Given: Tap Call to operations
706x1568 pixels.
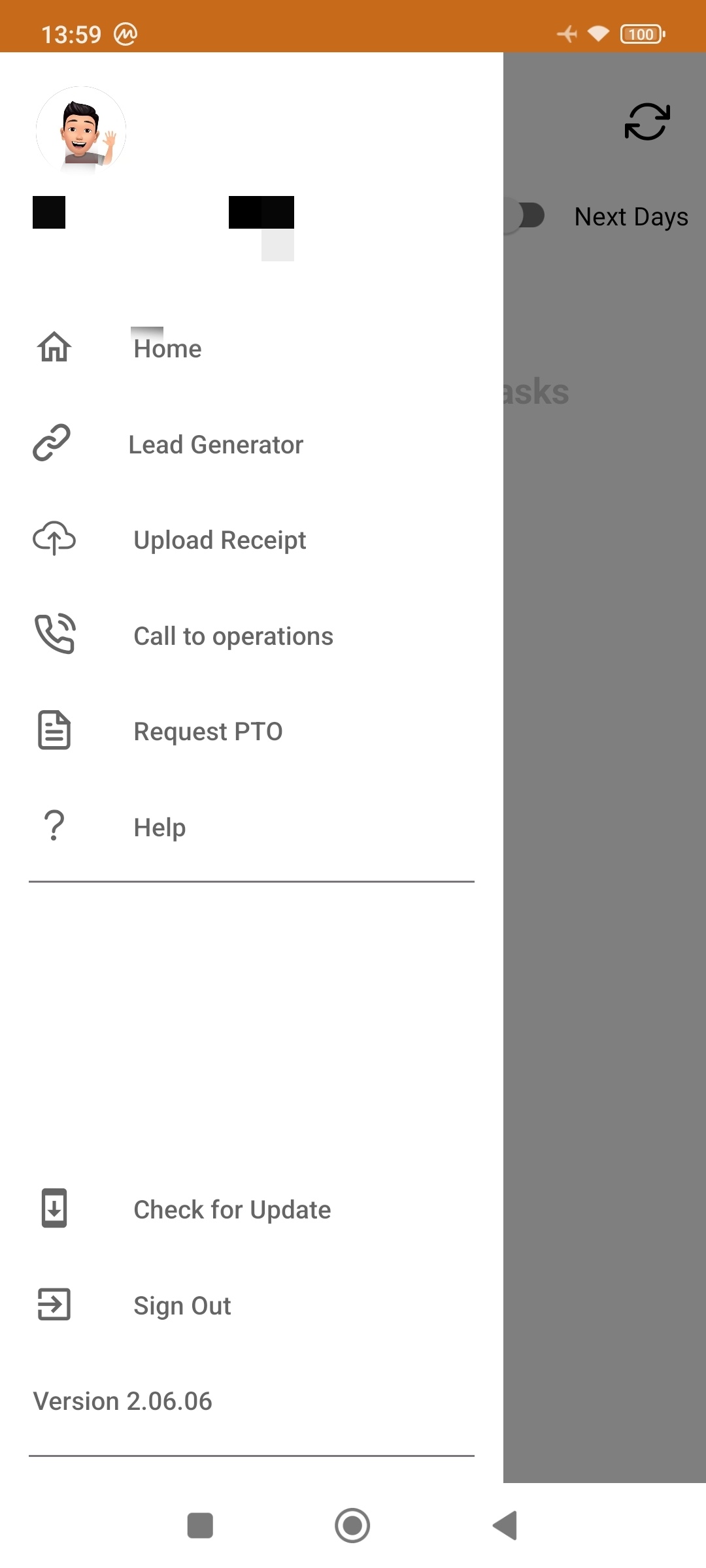Looking at the screenshot, I should coord(252,636).
